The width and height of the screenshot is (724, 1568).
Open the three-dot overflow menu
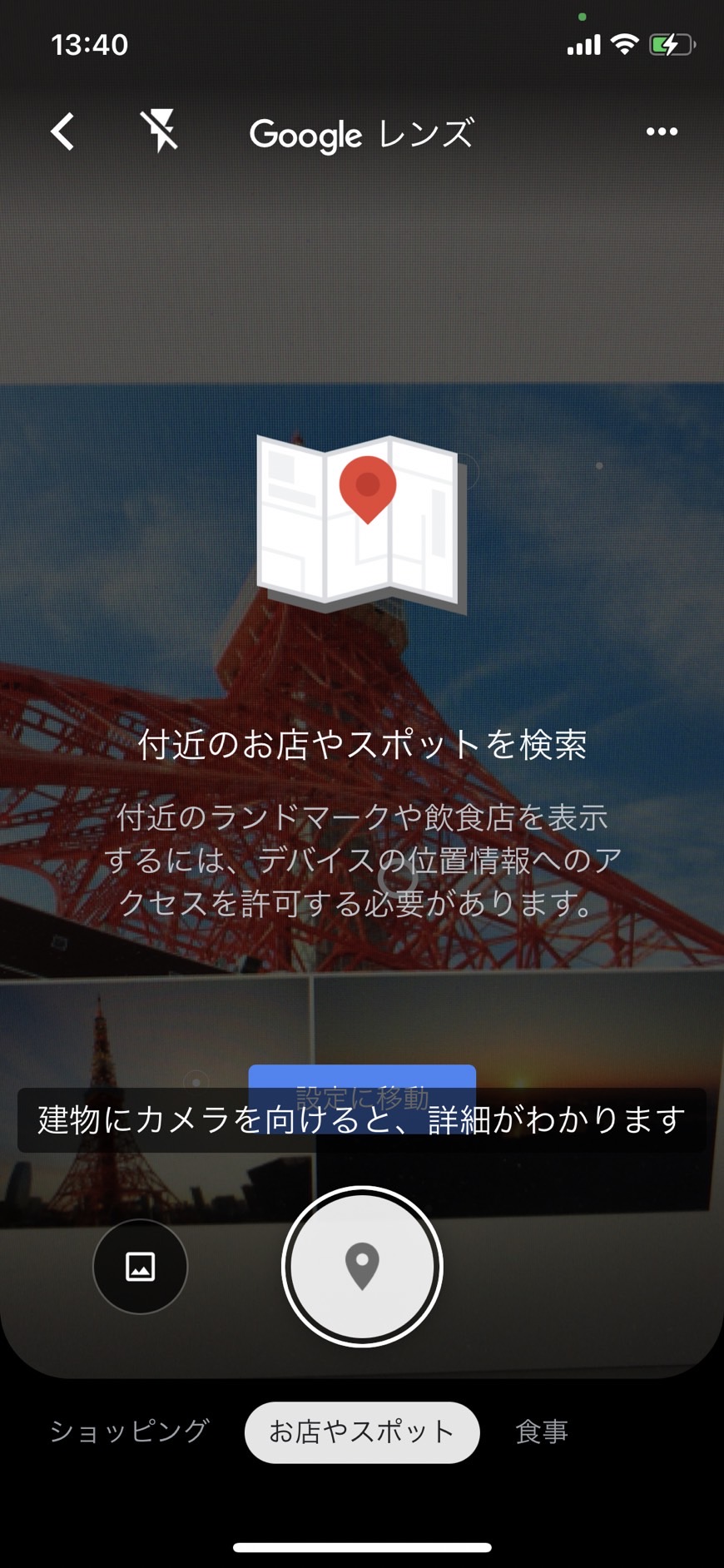[x=662, y=131]
